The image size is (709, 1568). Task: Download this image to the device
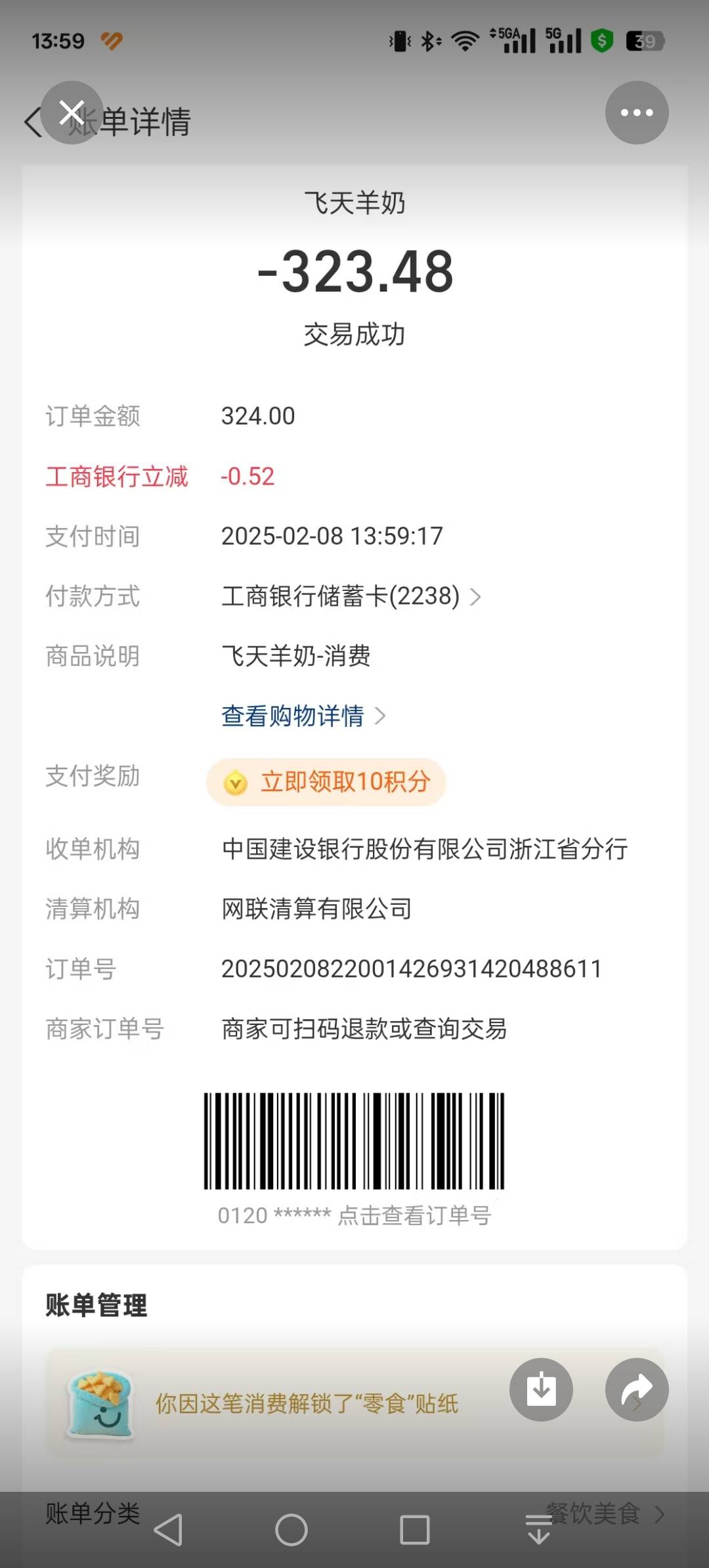coord(541,1389)
